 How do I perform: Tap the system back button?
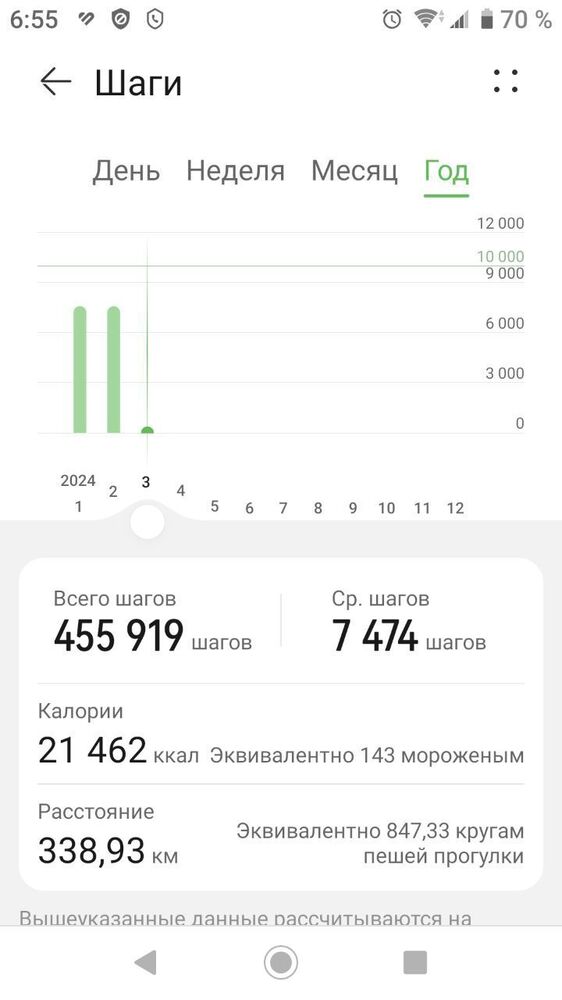[145, 962]
